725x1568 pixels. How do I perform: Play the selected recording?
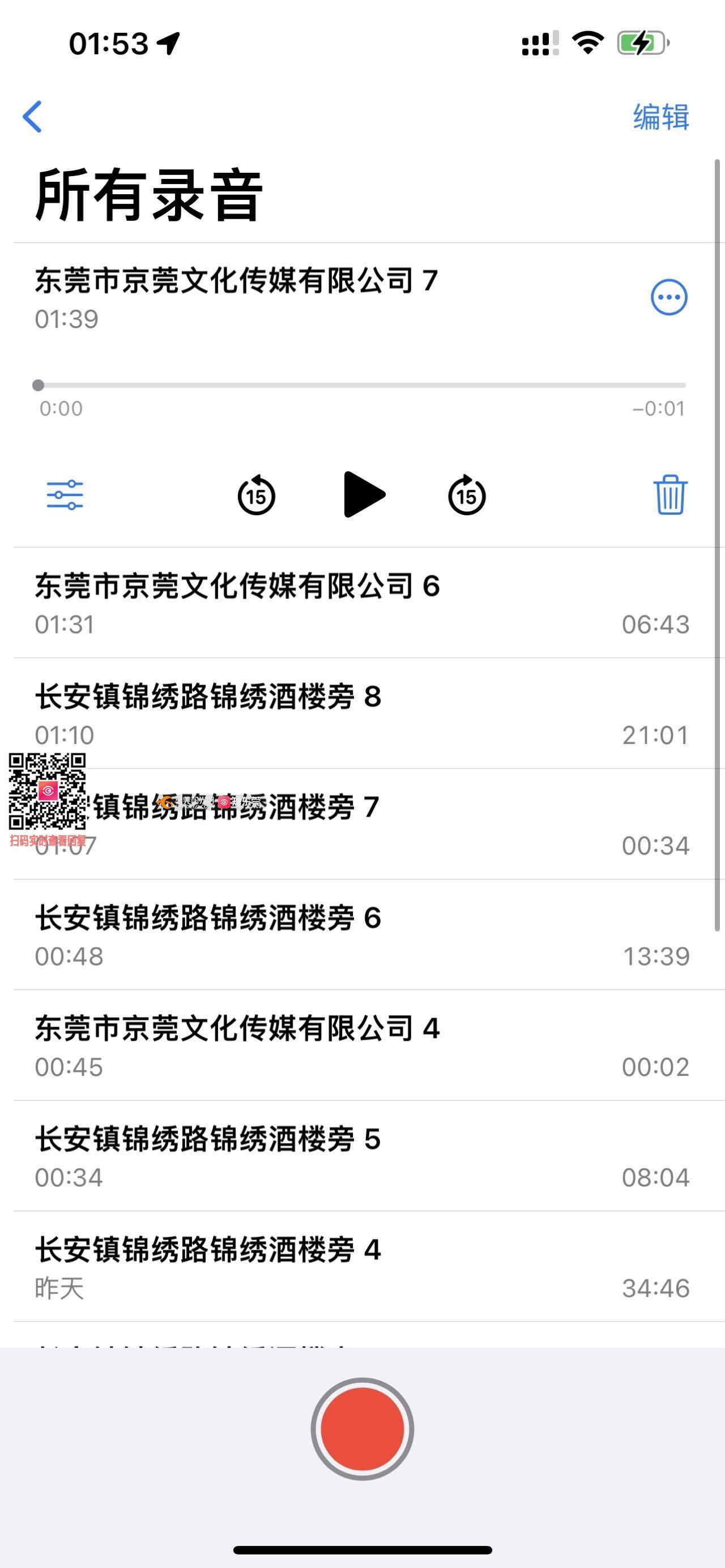point(364,494)
